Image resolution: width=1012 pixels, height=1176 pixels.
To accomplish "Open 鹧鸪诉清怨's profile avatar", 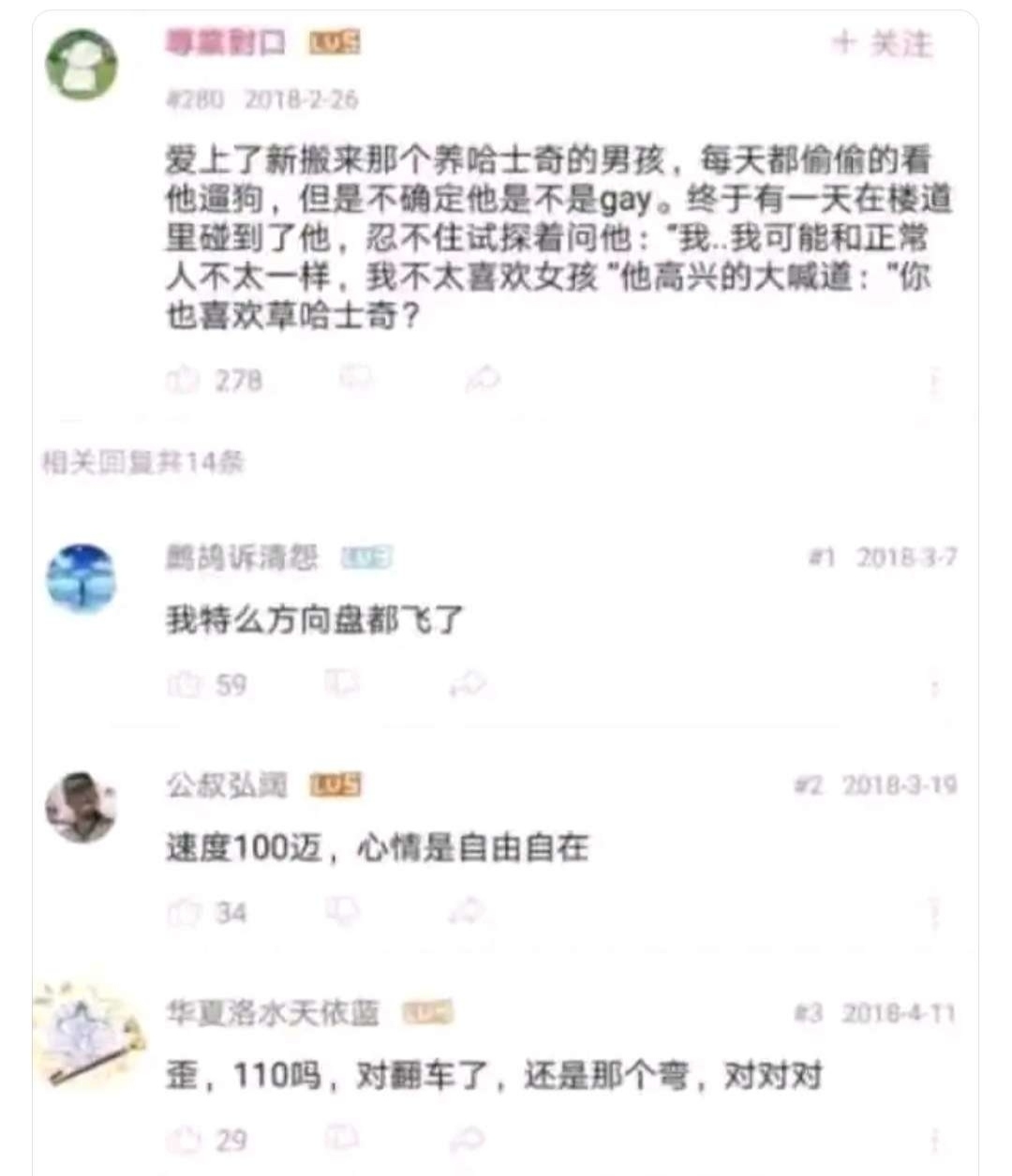I will 82,577.
